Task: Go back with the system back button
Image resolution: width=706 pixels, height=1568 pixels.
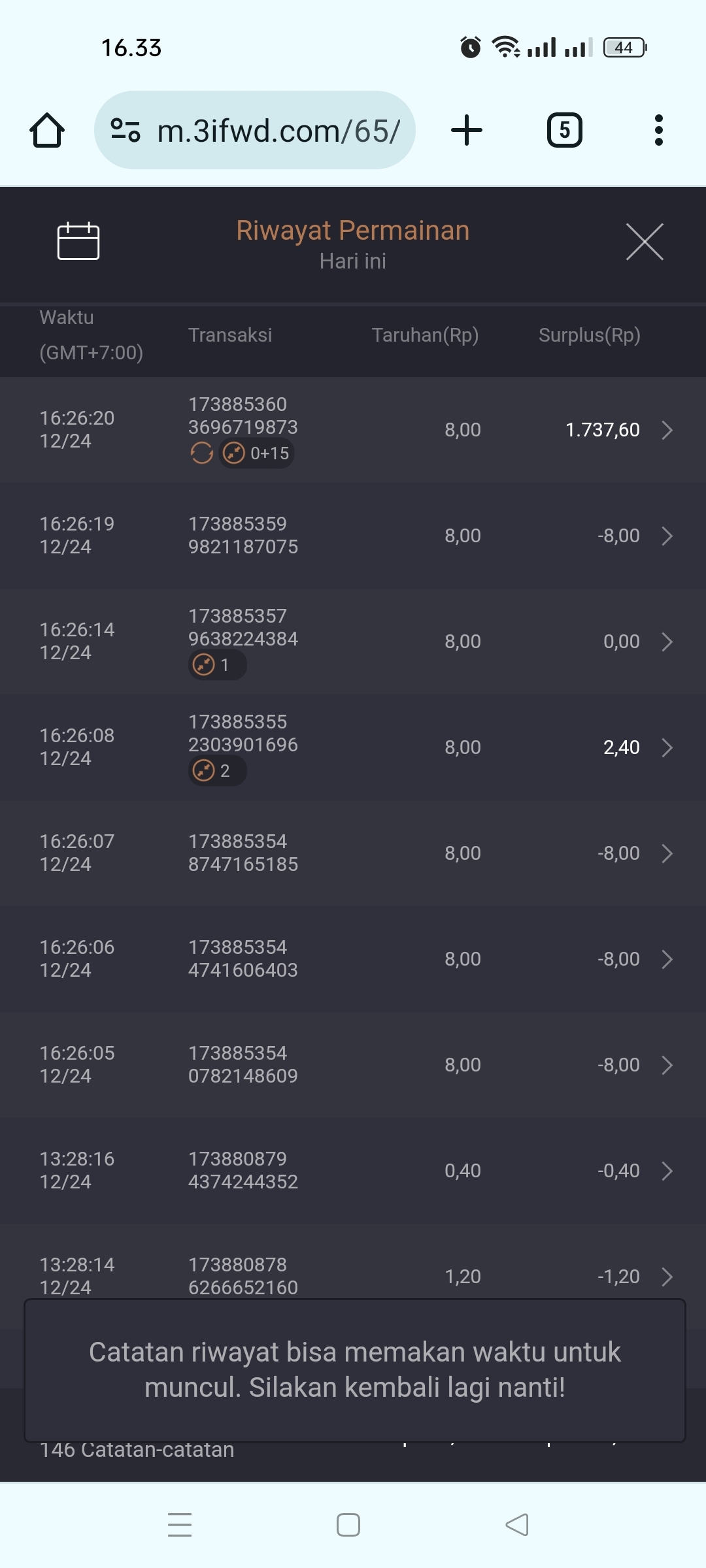Action: pyautogui.click(x=517, y=1525)
